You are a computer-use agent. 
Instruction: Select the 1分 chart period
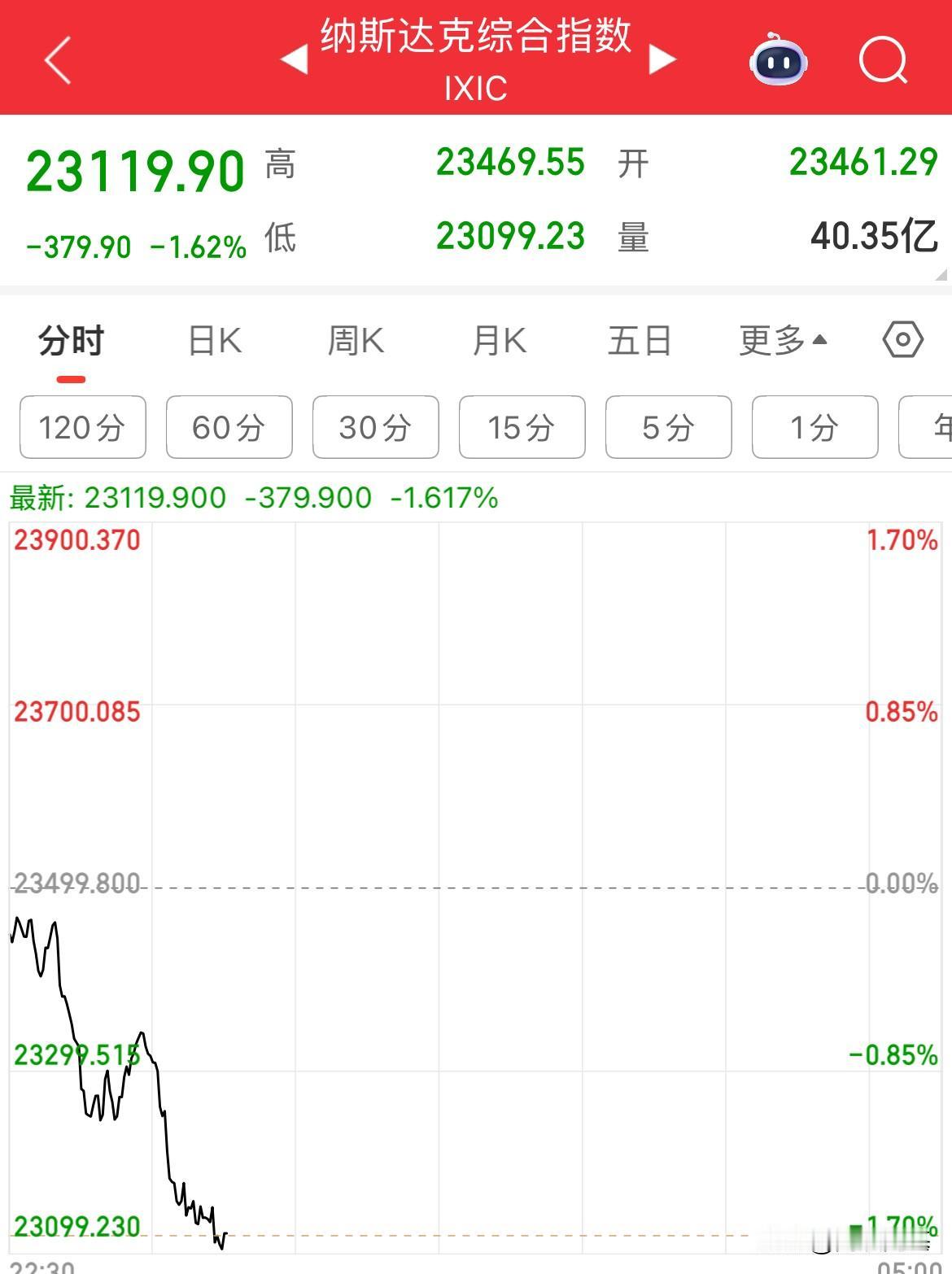[x=814, y=427]
